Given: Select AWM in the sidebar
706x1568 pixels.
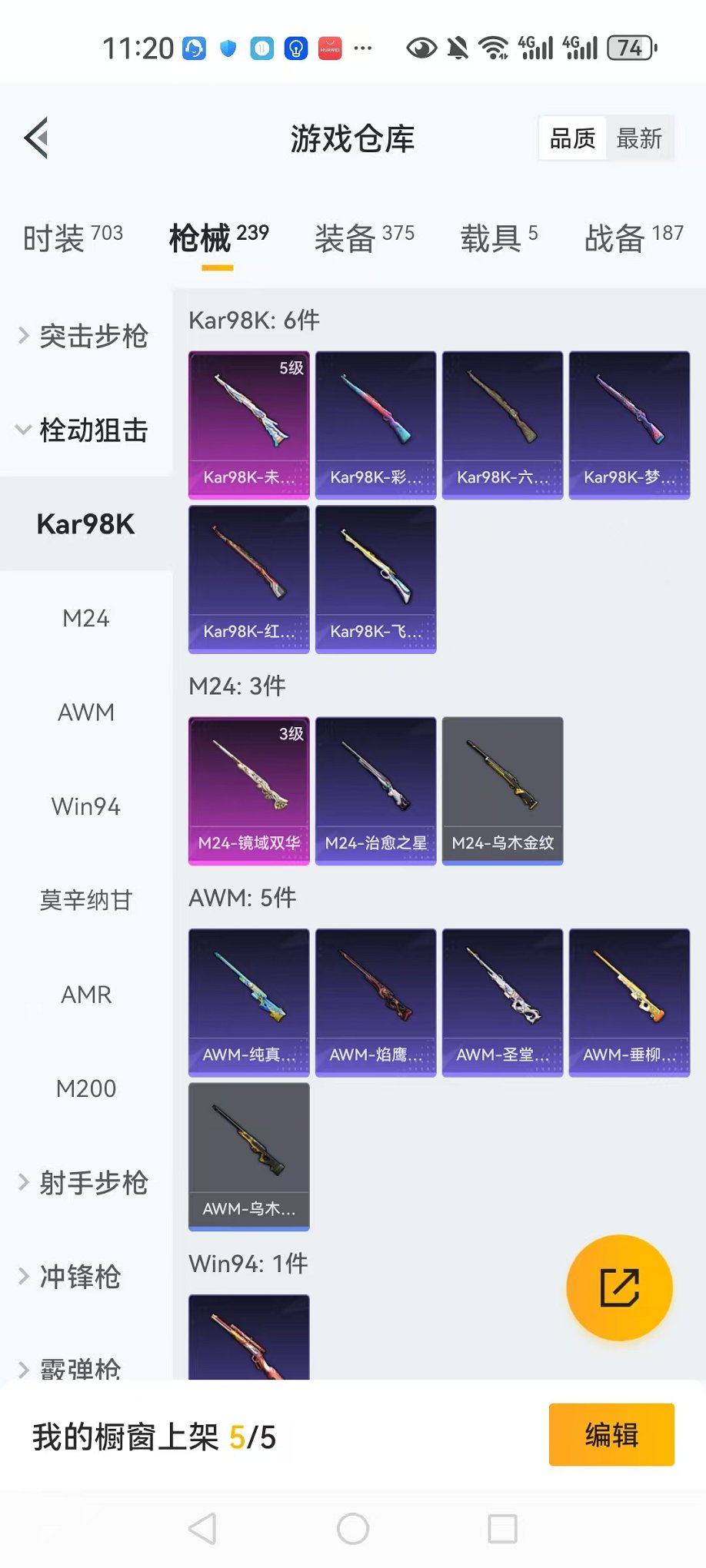Looking at the screenshot, I should coord(86,713).
